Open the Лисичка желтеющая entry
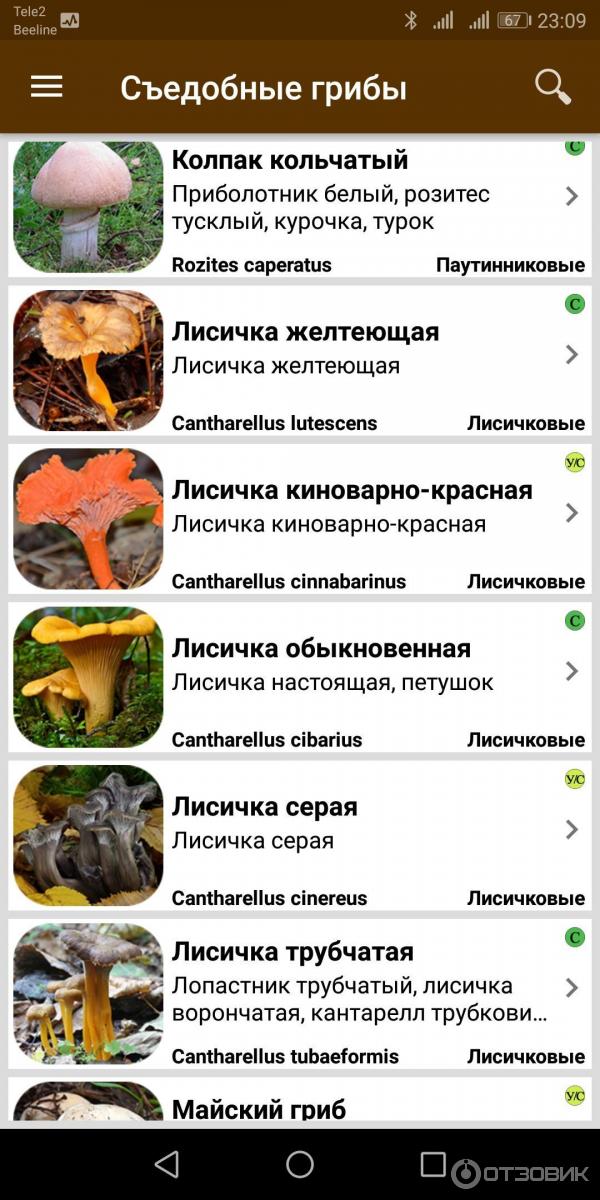This screenshot has height=1200, width=600. click(300, 360)
